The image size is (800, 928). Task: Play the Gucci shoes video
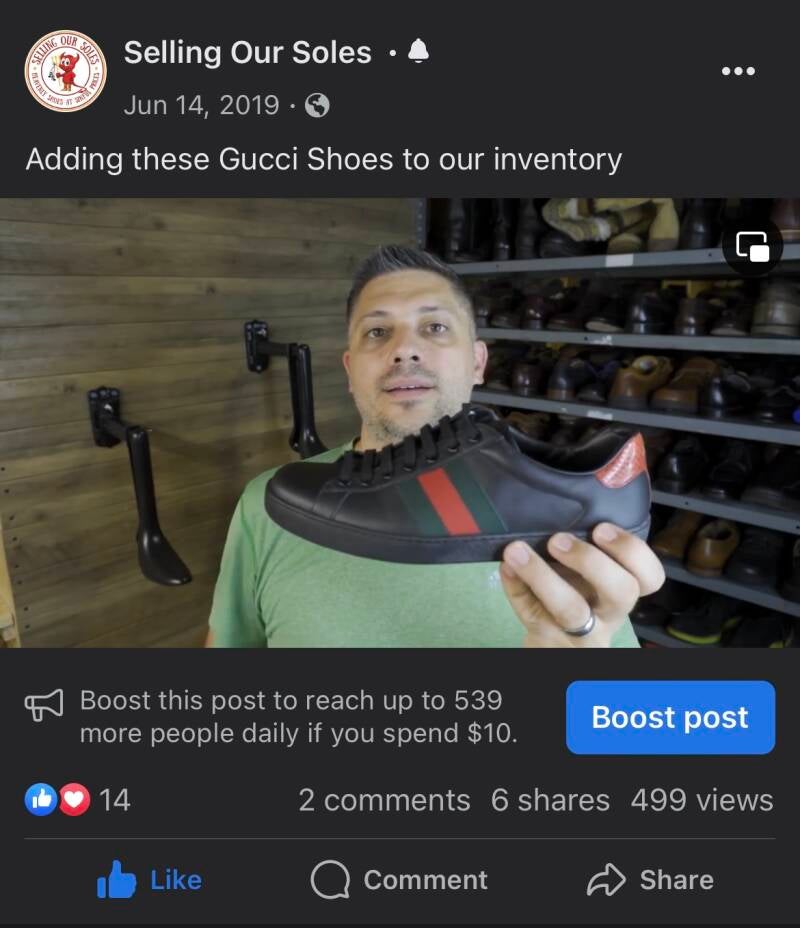point(400,422)
